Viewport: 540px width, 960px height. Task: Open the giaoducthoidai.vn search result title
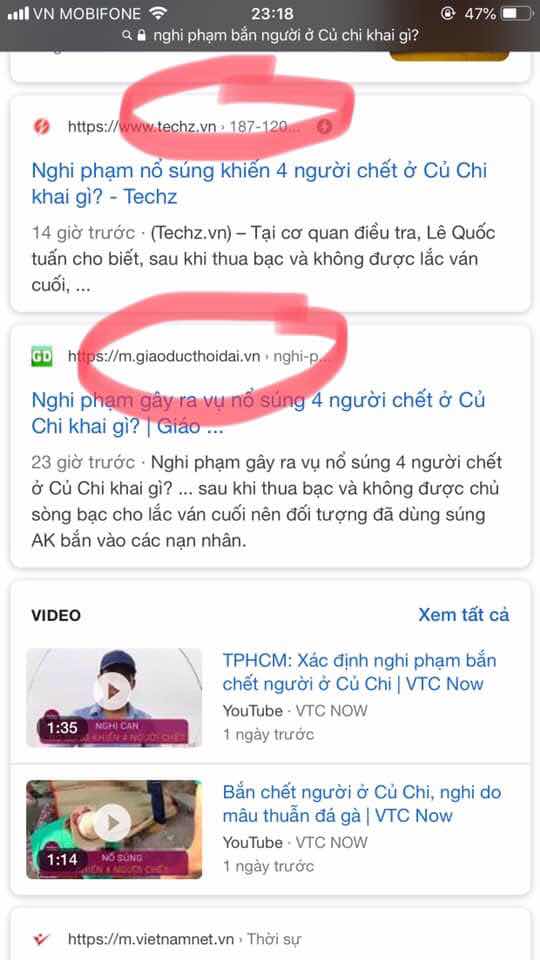click(x=258, y=413)
